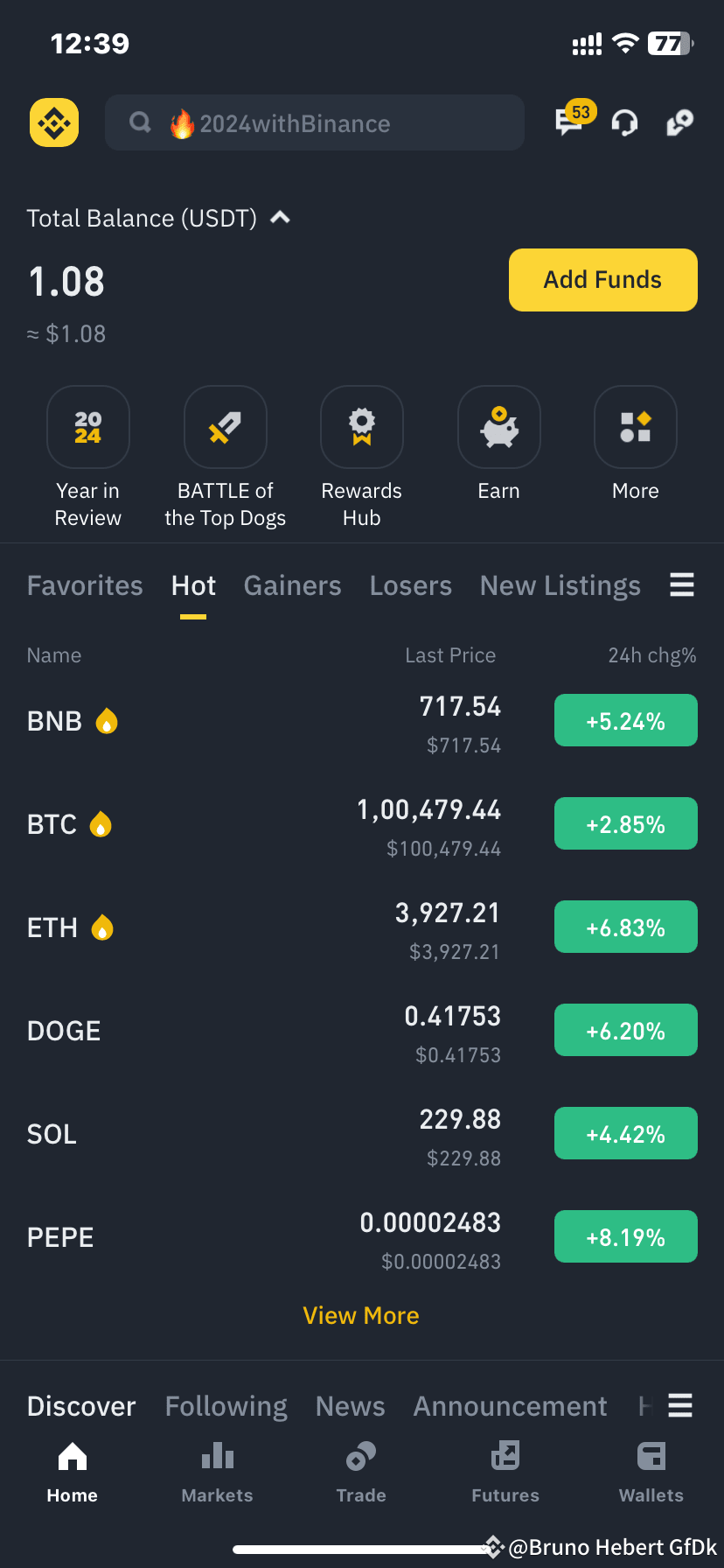Open the Rewards Hub
This screenshot has height=1568, width=724.
361,427
